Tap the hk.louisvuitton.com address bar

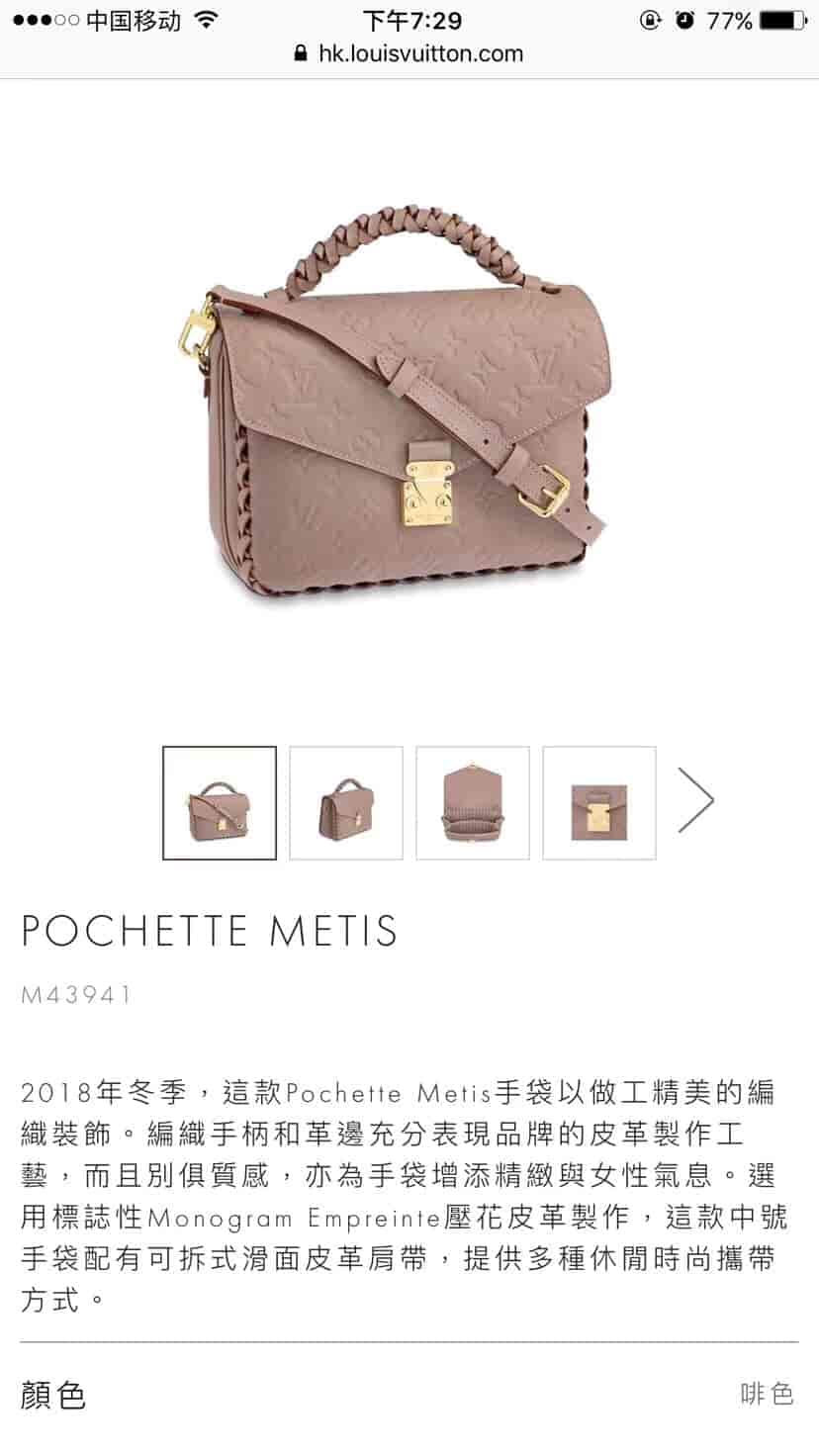click(409, 53)
